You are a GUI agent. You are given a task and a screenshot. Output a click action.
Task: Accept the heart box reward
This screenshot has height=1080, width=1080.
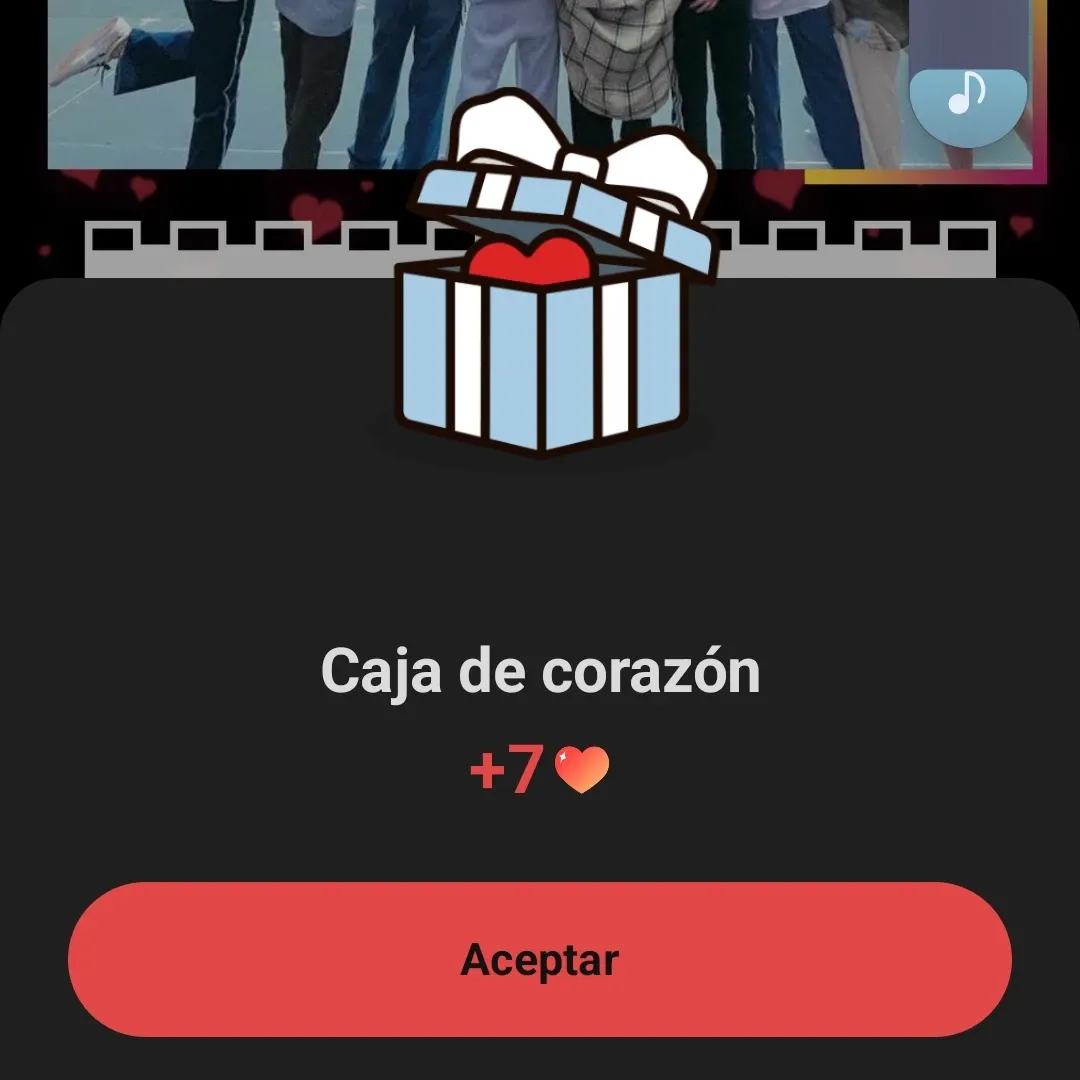click(x=540, y=959)
